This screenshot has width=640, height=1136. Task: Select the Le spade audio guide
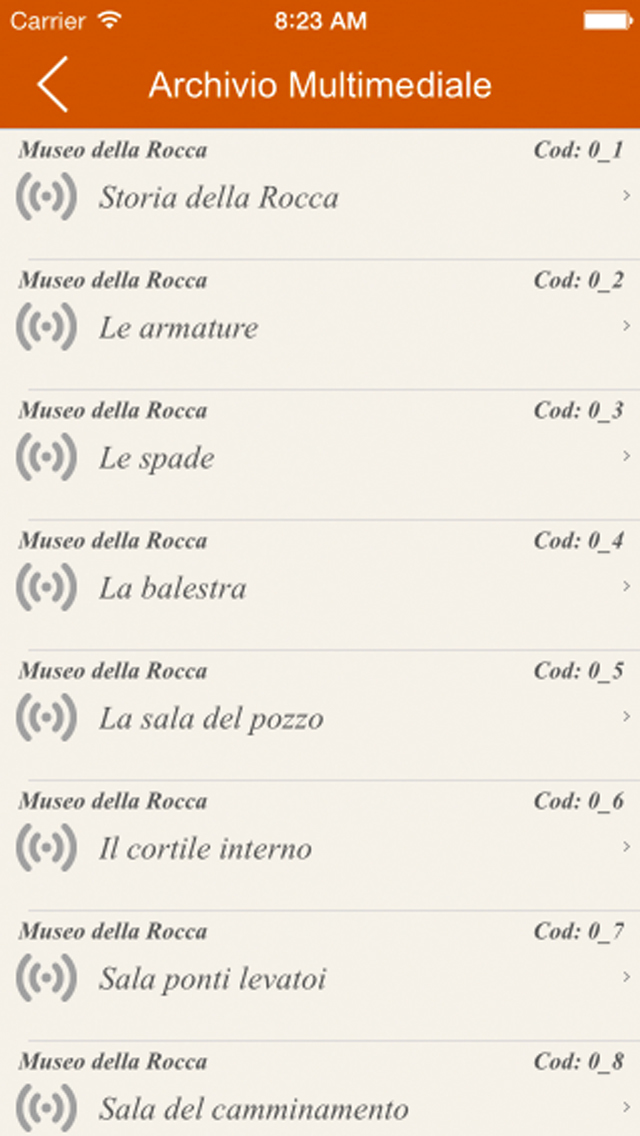tap(320, 455)
